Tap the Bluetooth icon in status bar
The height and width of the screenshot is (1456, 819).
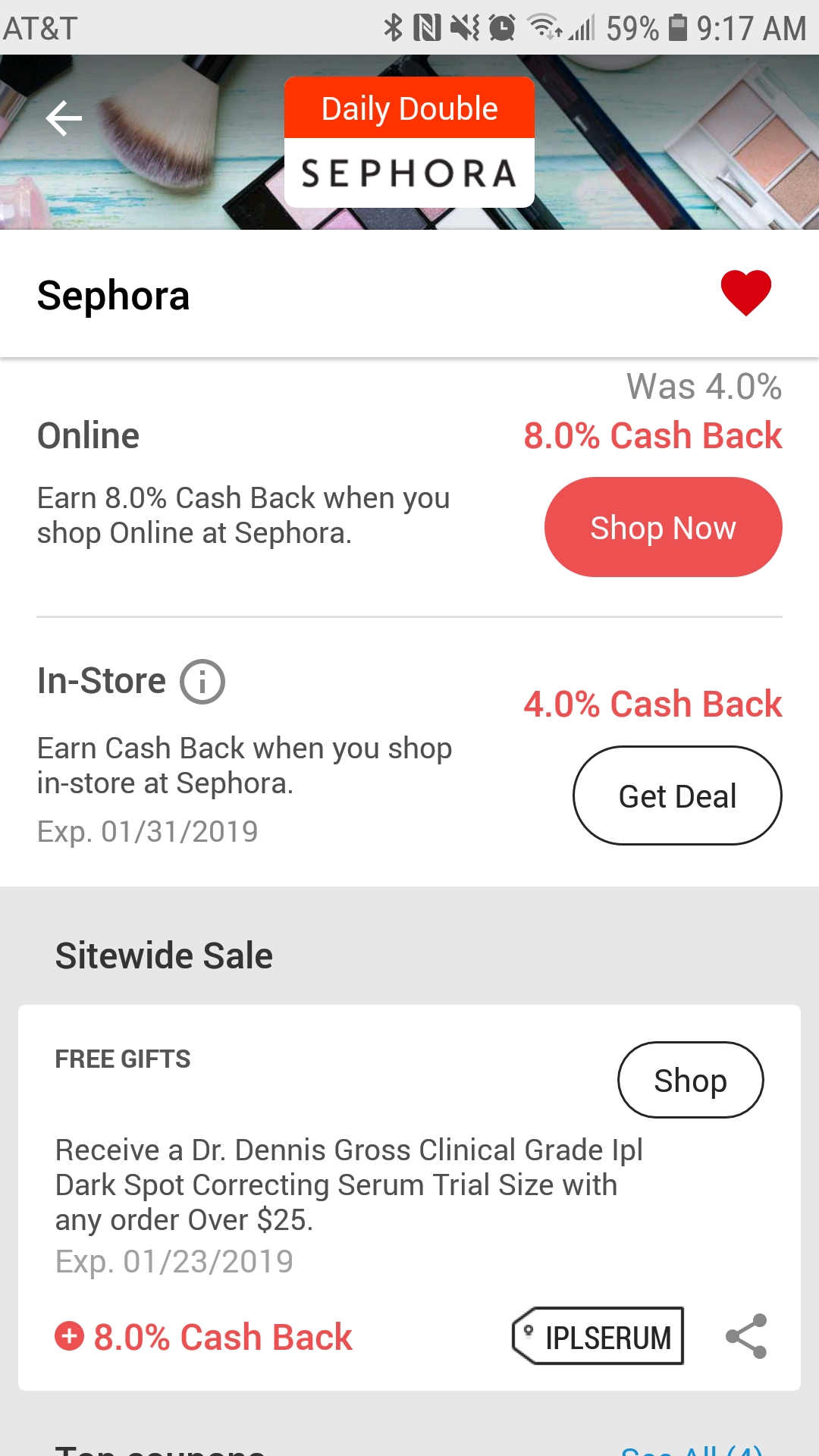394,27
